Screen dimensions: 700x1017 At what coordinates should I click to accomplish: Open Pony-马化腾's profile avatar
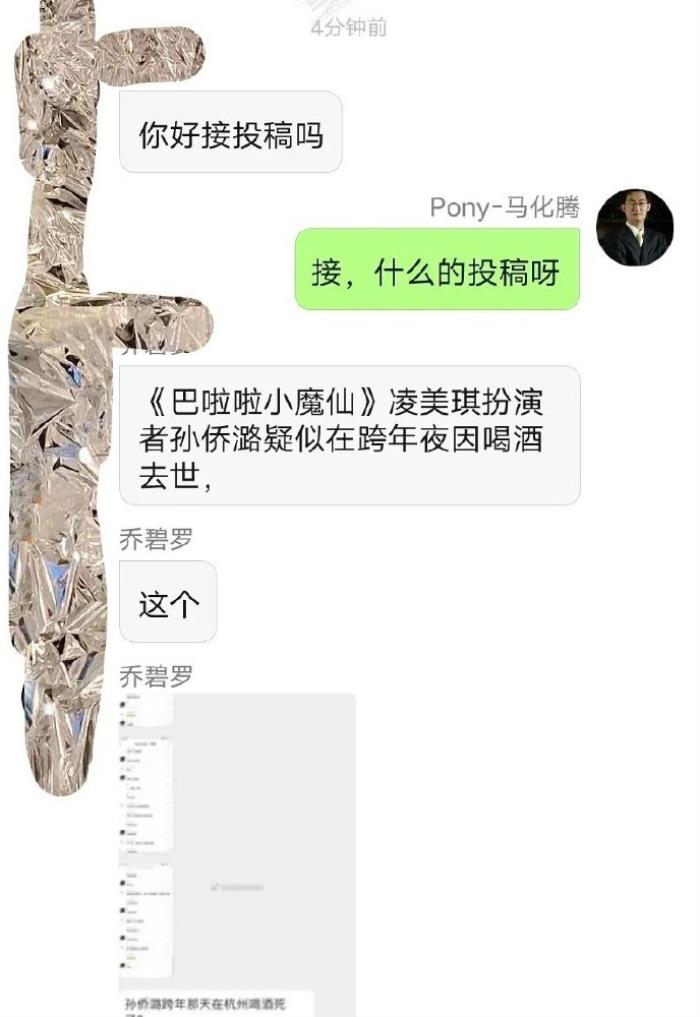pyautogui.click(x=634, y=227)
